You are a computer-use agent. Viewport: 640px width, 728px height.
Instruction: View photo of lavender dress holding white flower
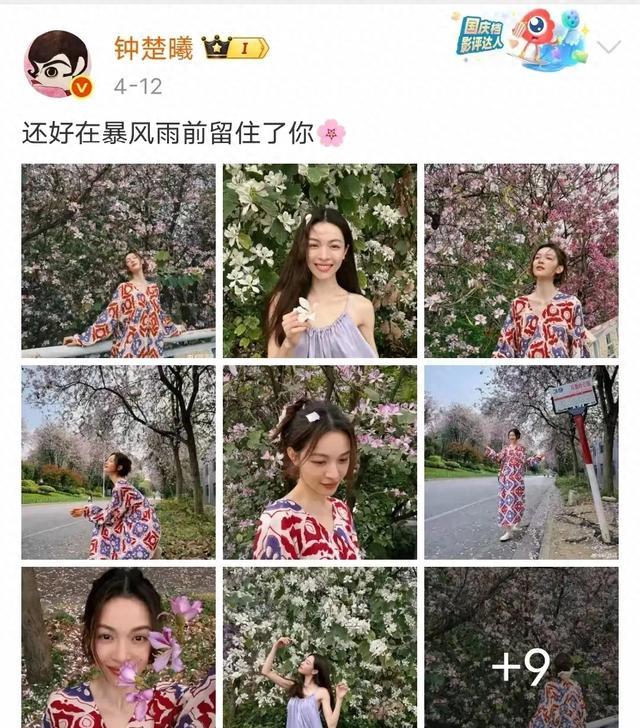(319, 260)
